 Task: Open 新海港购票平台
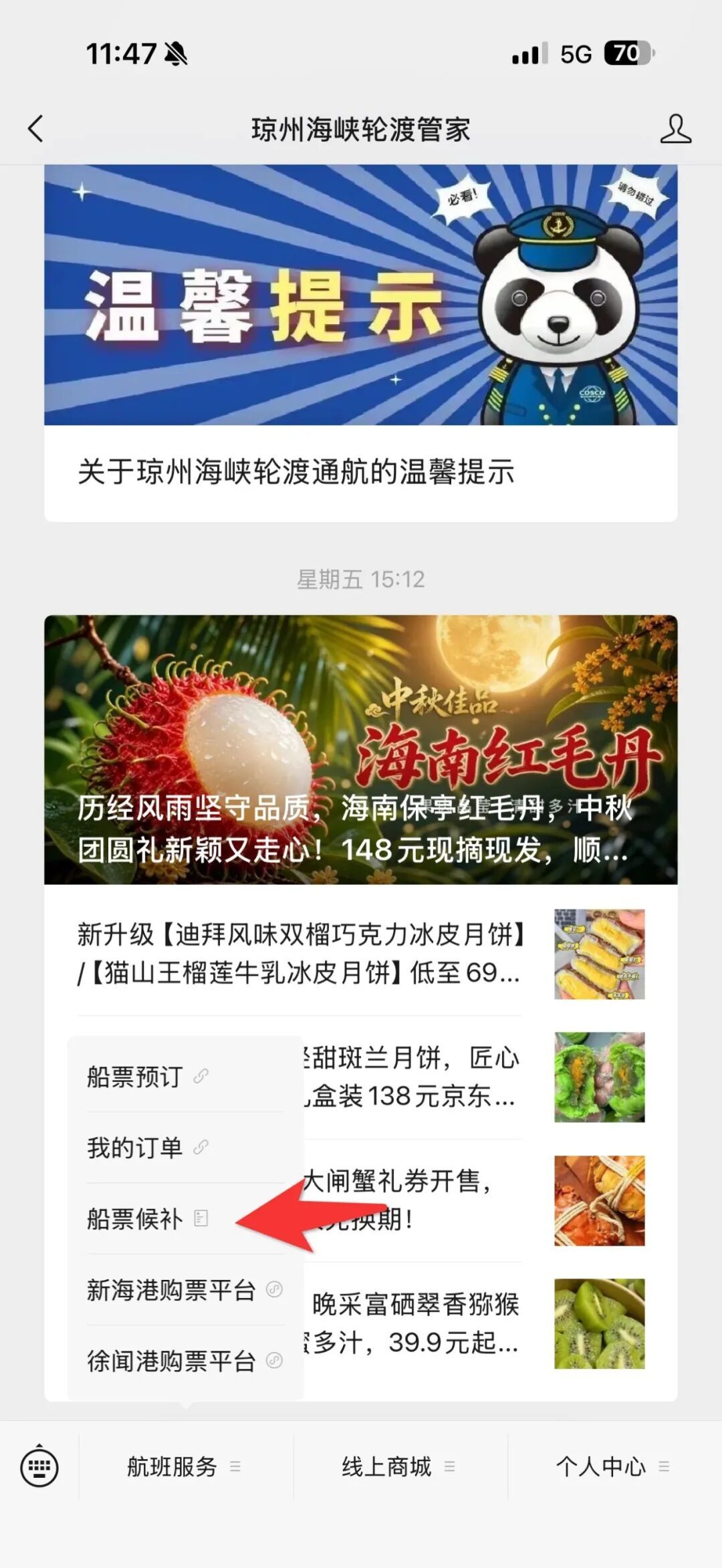point(186,1289)
